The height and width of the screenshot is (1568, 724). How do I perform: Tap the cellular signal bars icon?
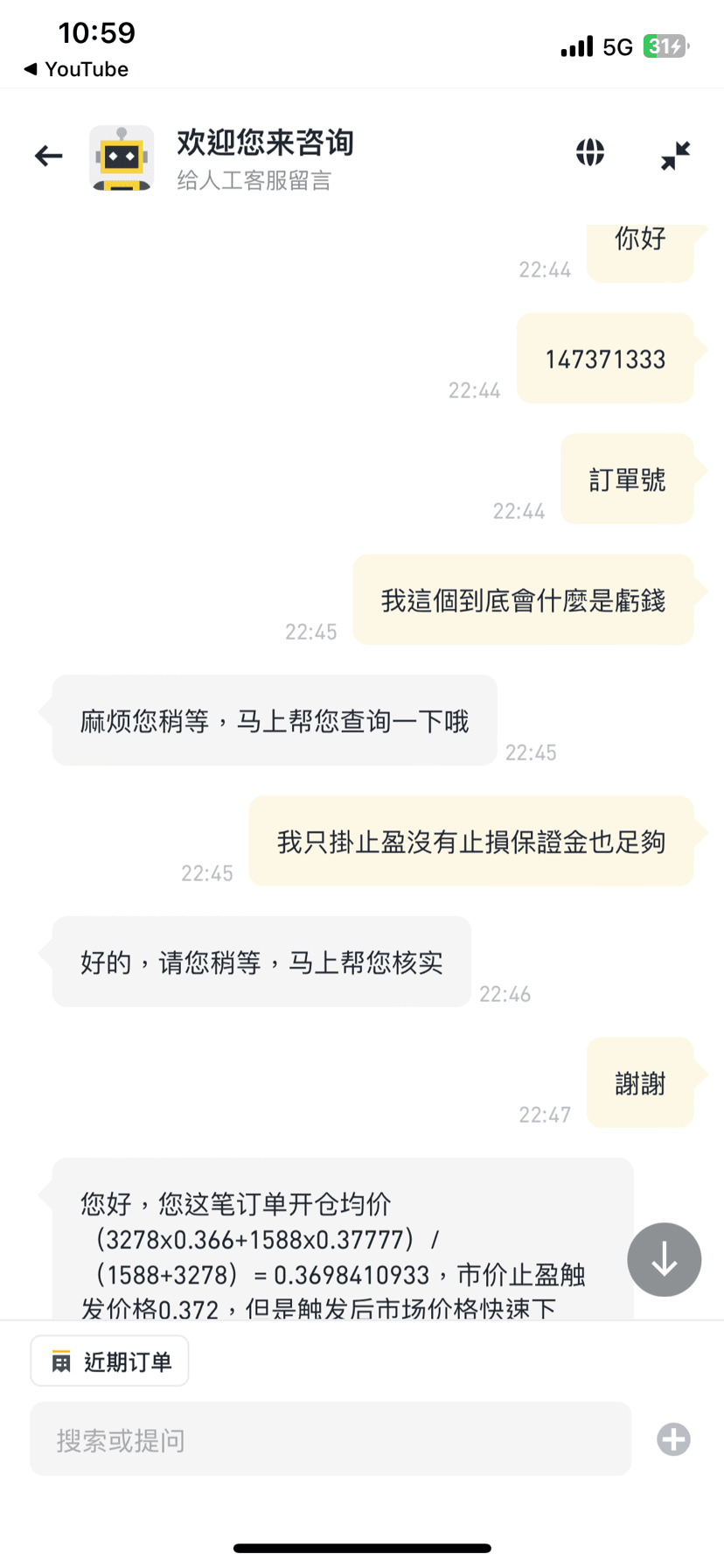(x=577, y=45)
